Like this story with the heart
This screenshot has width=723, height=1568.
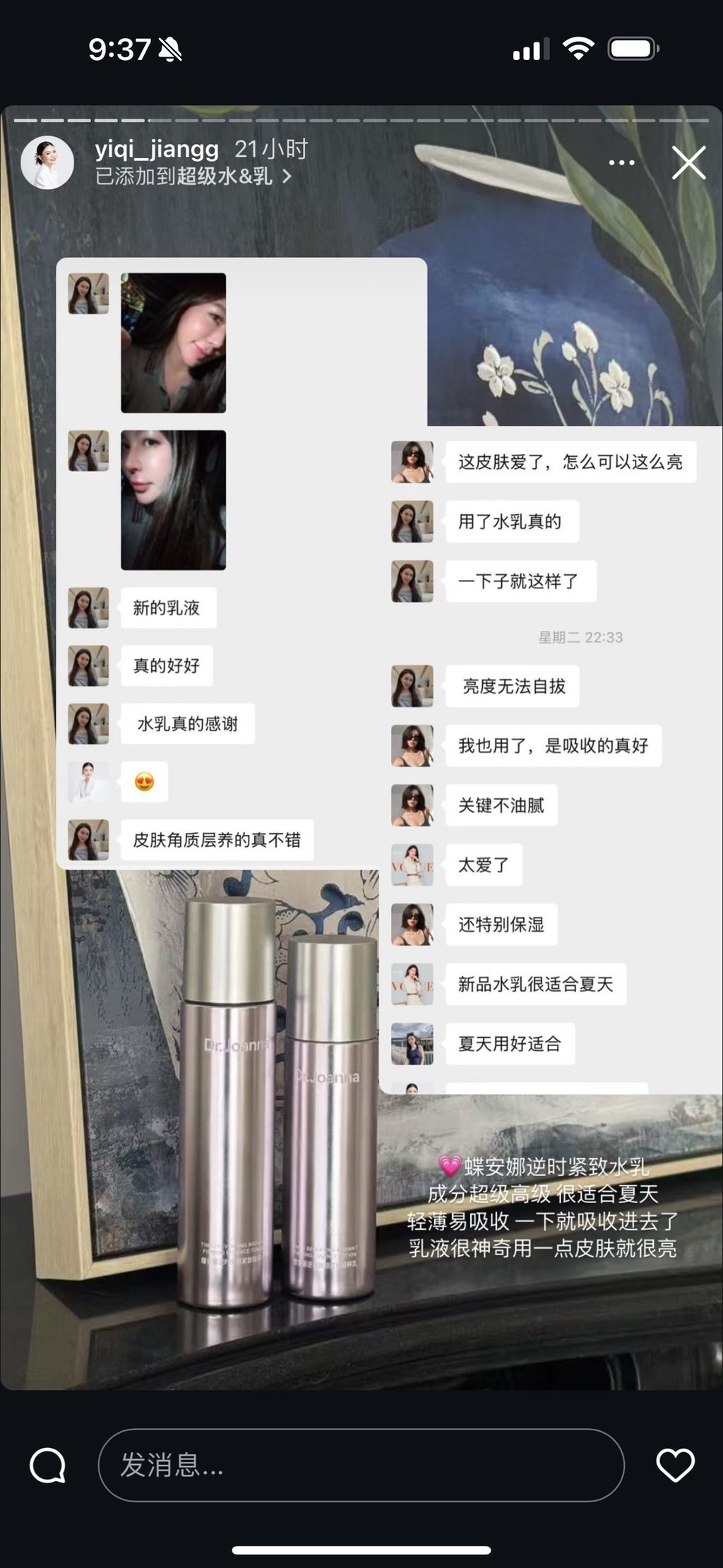pyautogui.click(x=676, y=1465)
